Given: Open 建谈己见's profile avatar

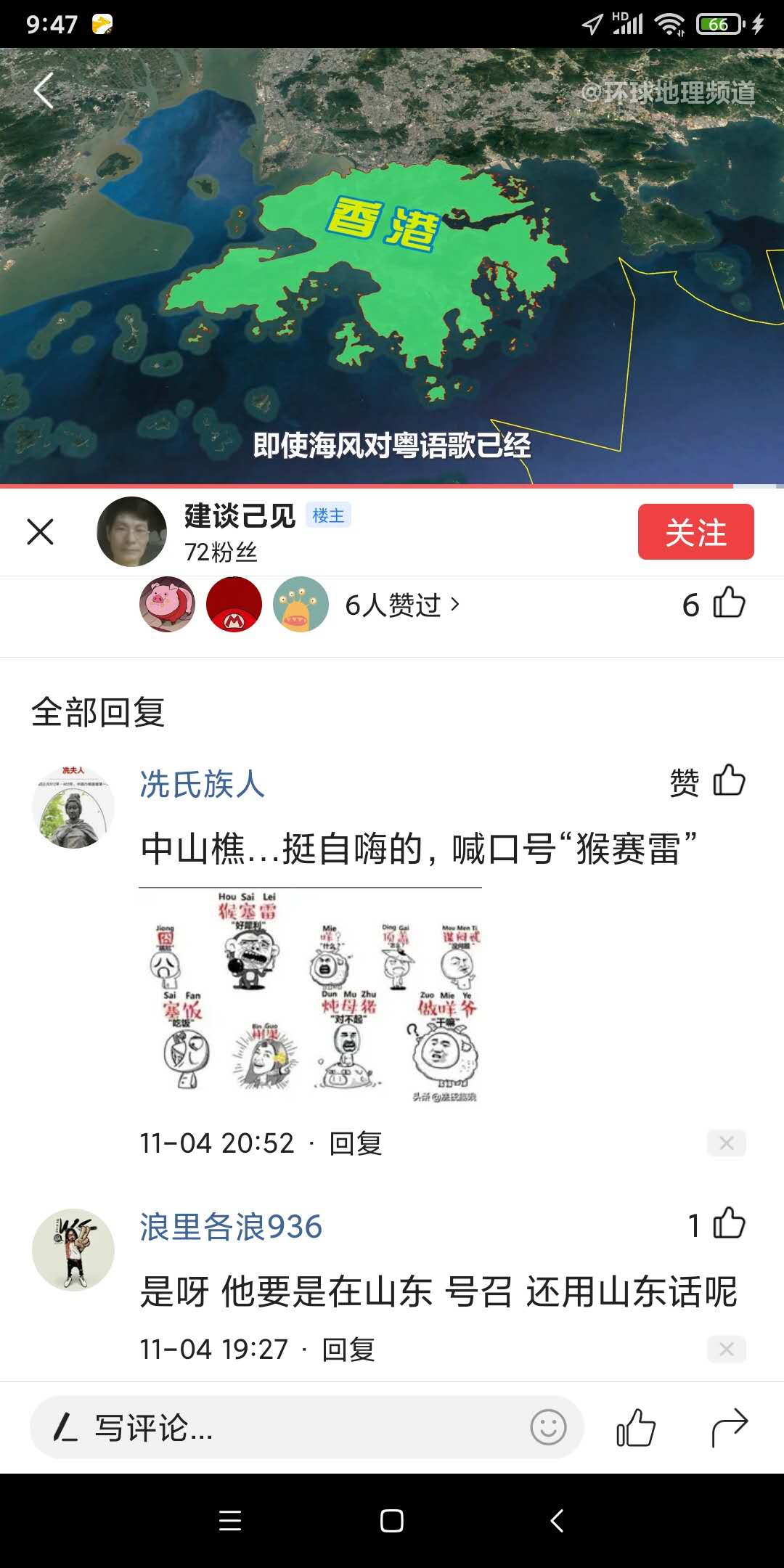Looking at the screenshot, I should [x=131, y=531].
